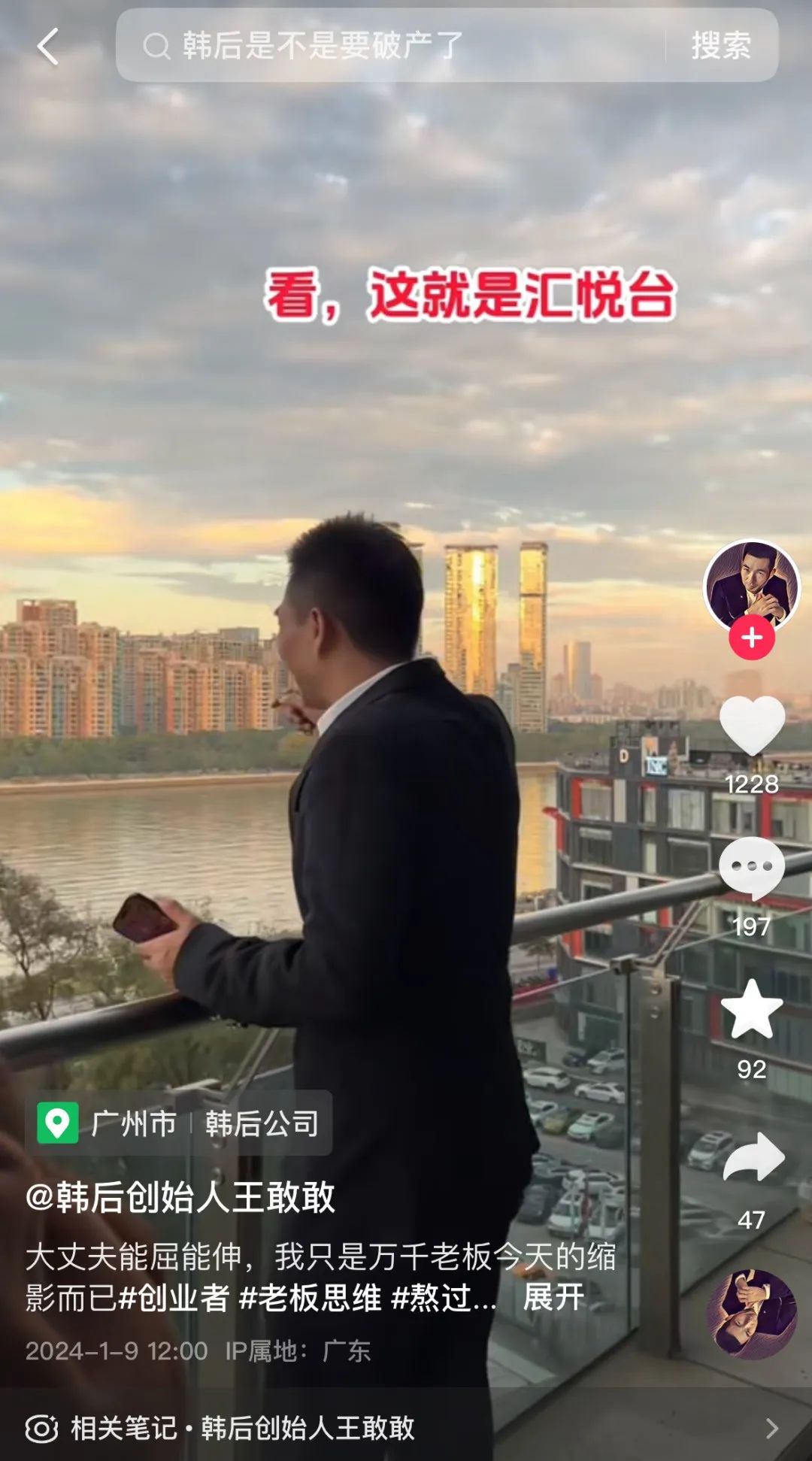Open the creator's profile avatar

click(x=751, y=587)
